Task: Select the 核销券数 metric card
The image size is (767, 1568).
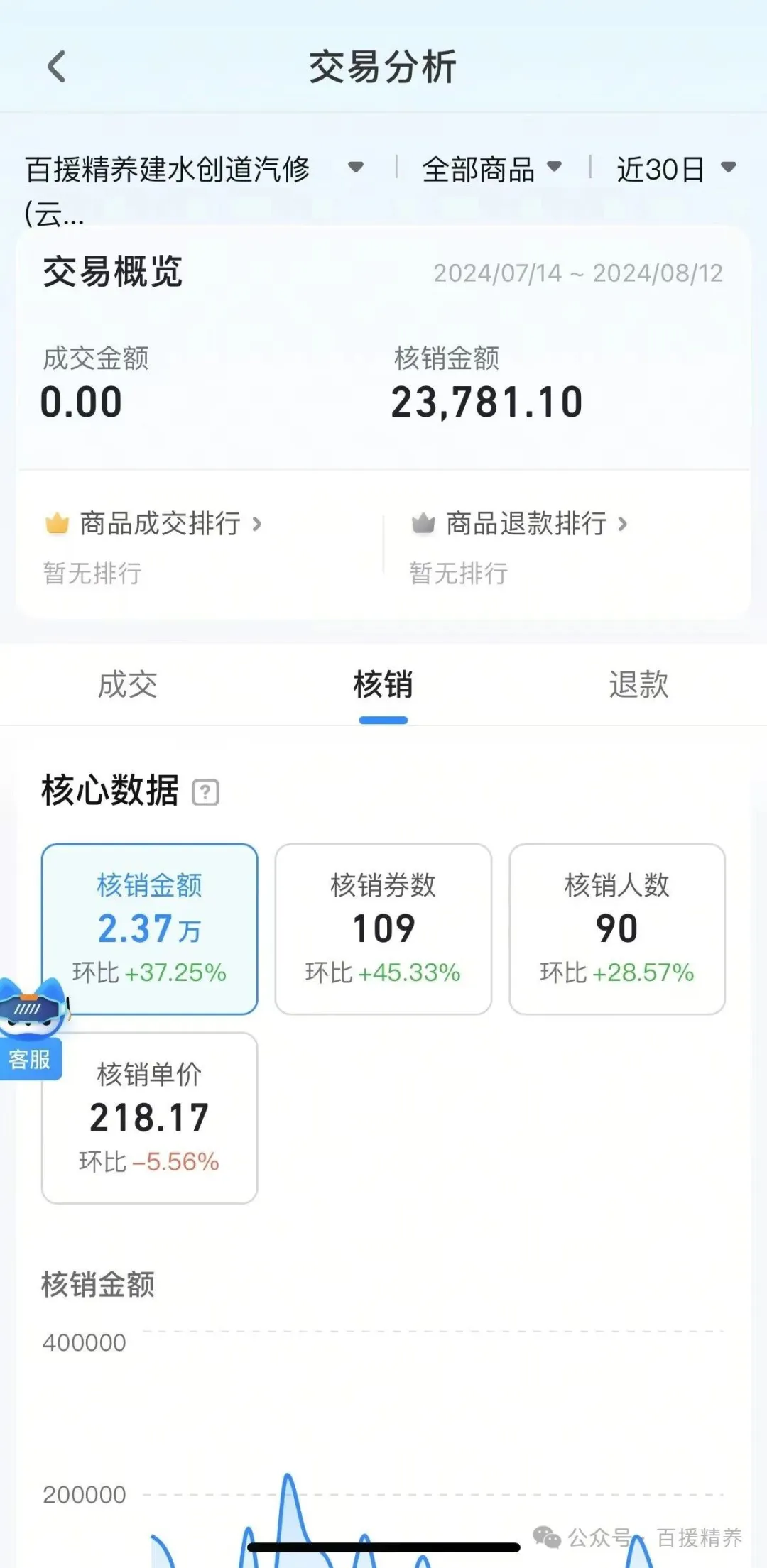Action: pyautogui.click(x=383, y=929)
